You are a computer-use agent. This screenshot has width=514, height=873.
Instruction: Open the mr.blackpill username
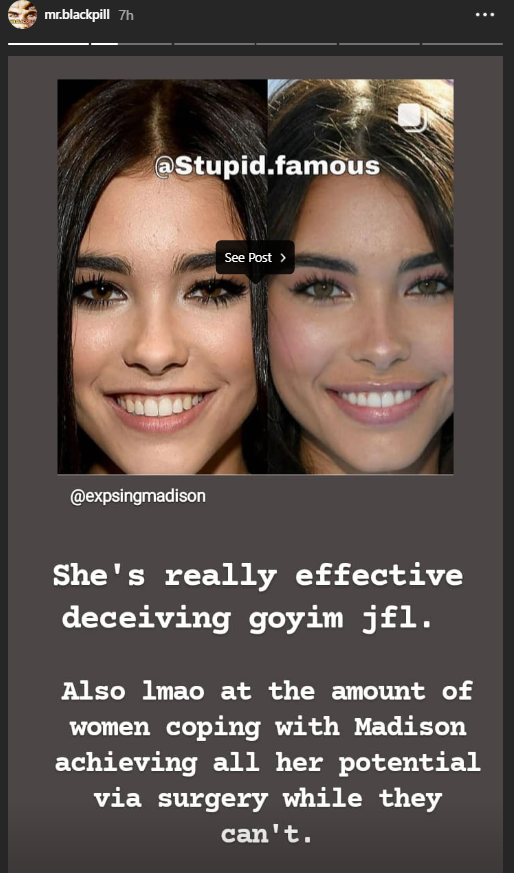77,15
